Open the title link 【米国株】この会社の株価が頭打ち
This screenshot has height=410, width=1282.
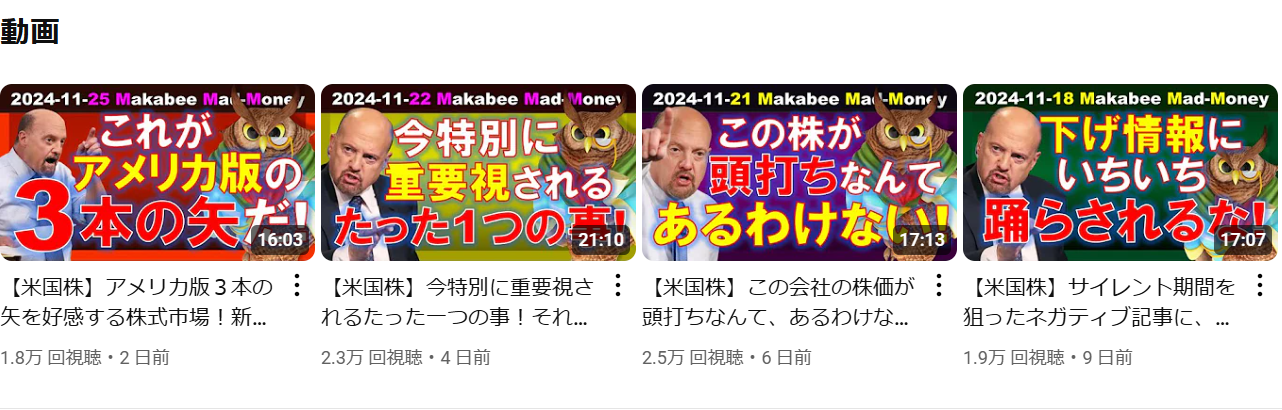(x=780, y=303)
